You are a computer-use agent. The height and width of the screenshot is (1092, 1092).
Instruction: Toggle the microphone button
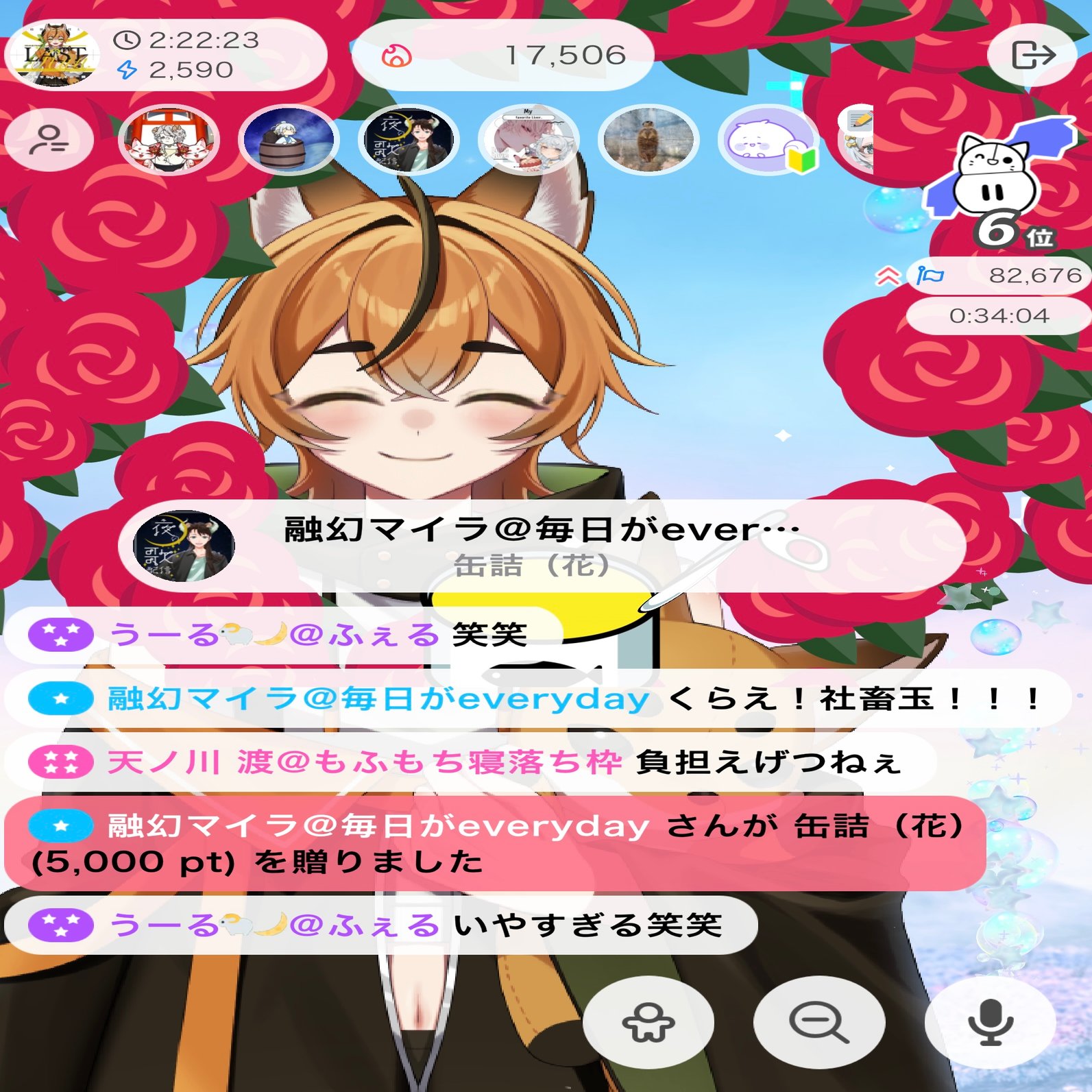990,1022
